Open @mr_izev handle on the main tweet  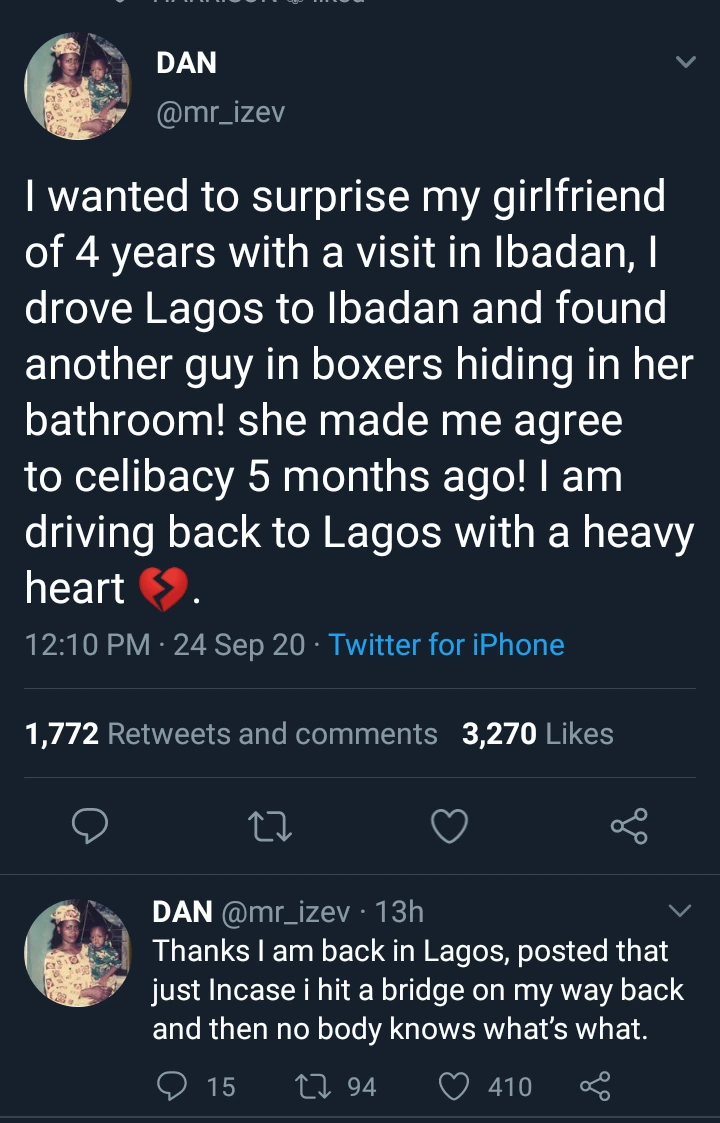click(x=221, y=113)
